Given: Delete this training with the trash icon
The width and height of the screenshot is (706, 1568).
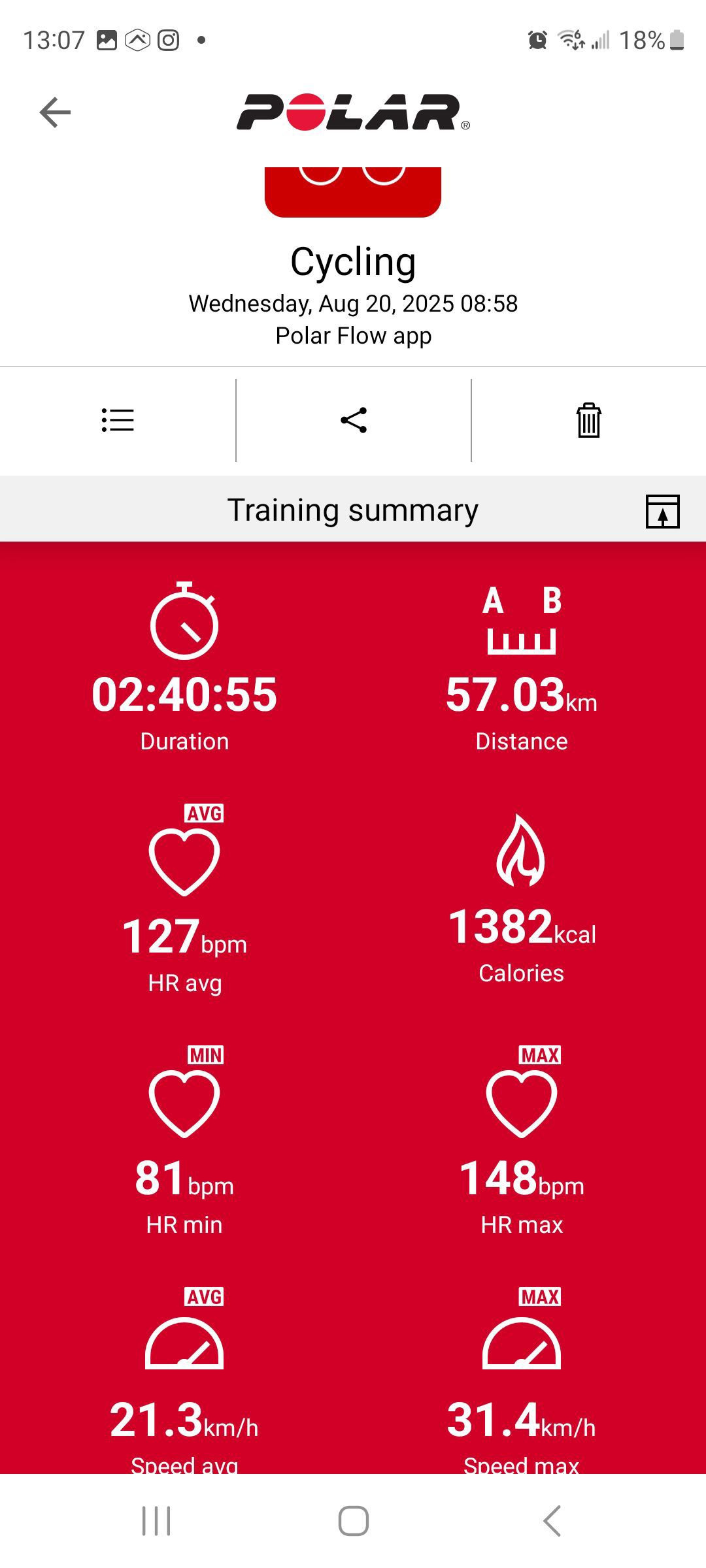Looking at the screenshot, I should coord(588,420).
